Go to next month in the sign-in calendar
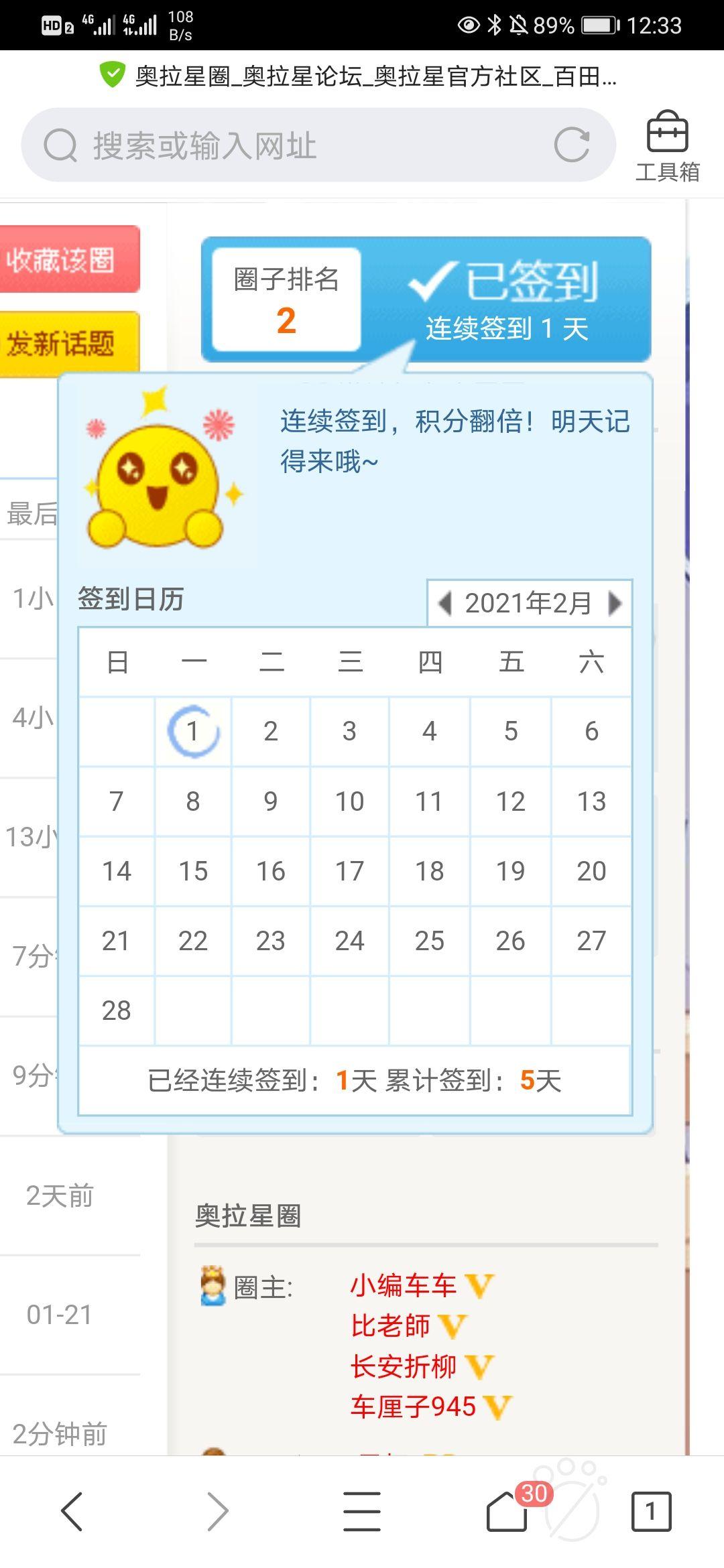Viewport: 724px width, 1568px height. 615,603
